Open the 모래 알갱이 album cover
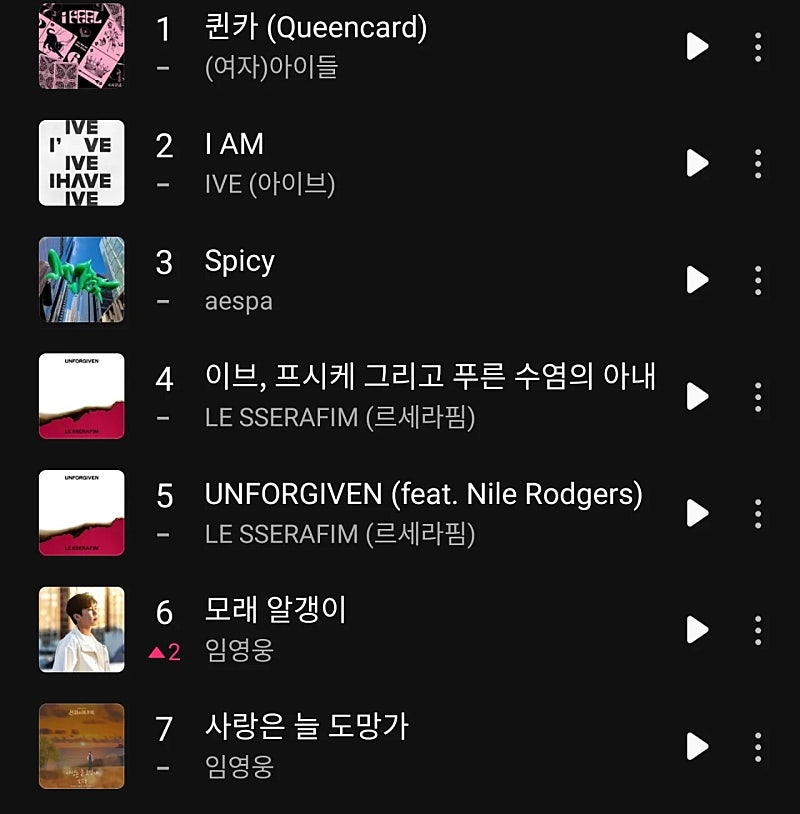Image resolution: width=800 pixels, height=814 pixels. (x=82, y=630)
